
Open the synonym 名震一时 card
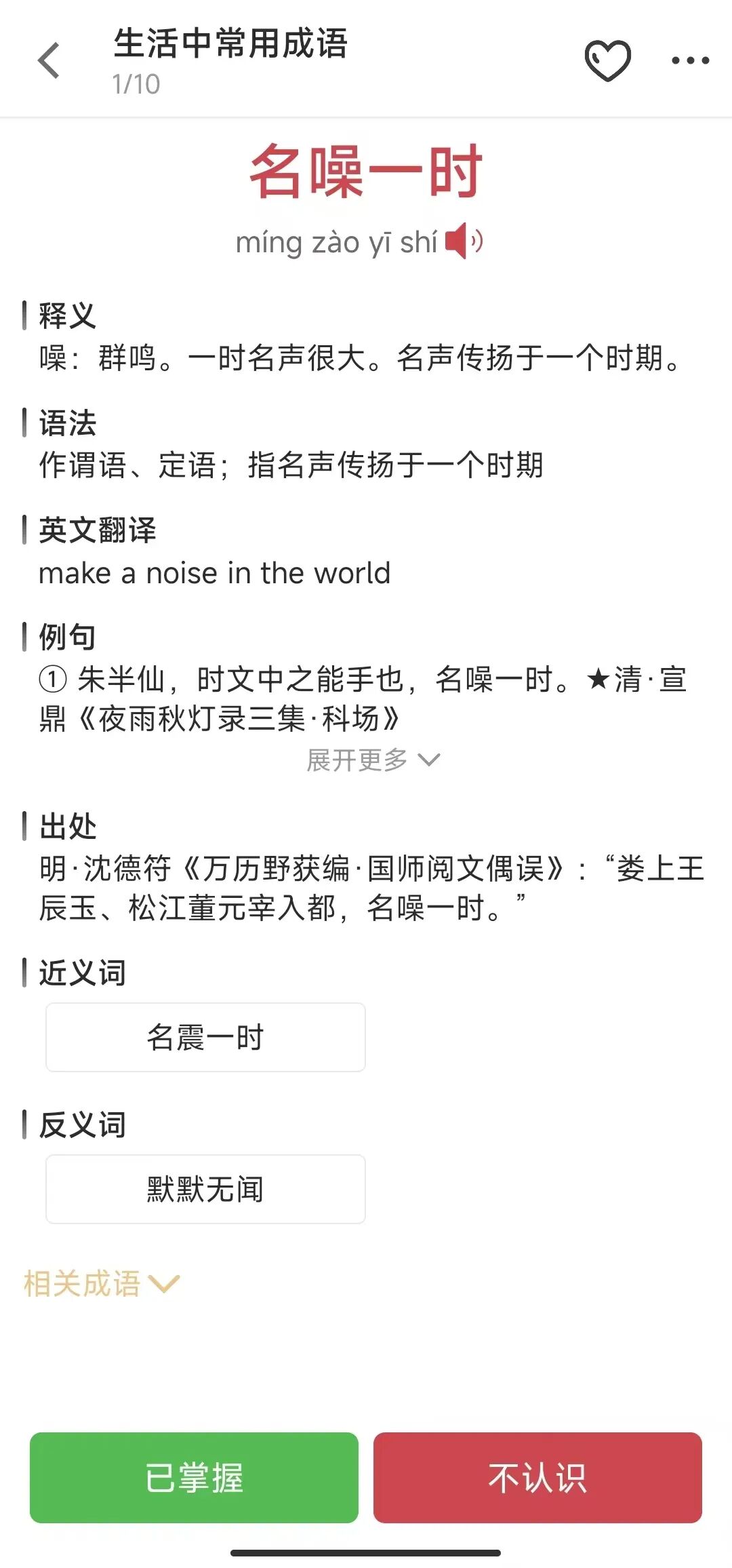point(205,1036)
